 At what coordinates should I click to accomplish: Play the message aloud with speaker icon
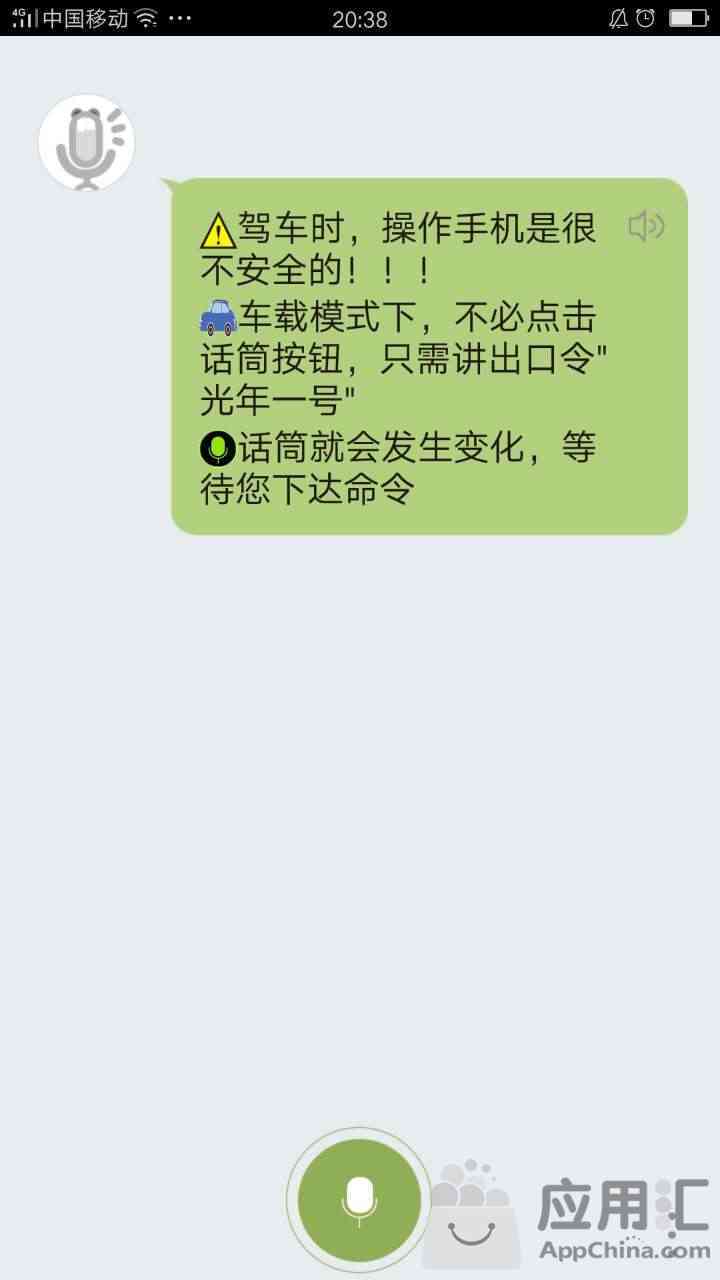tap(645, 227)
